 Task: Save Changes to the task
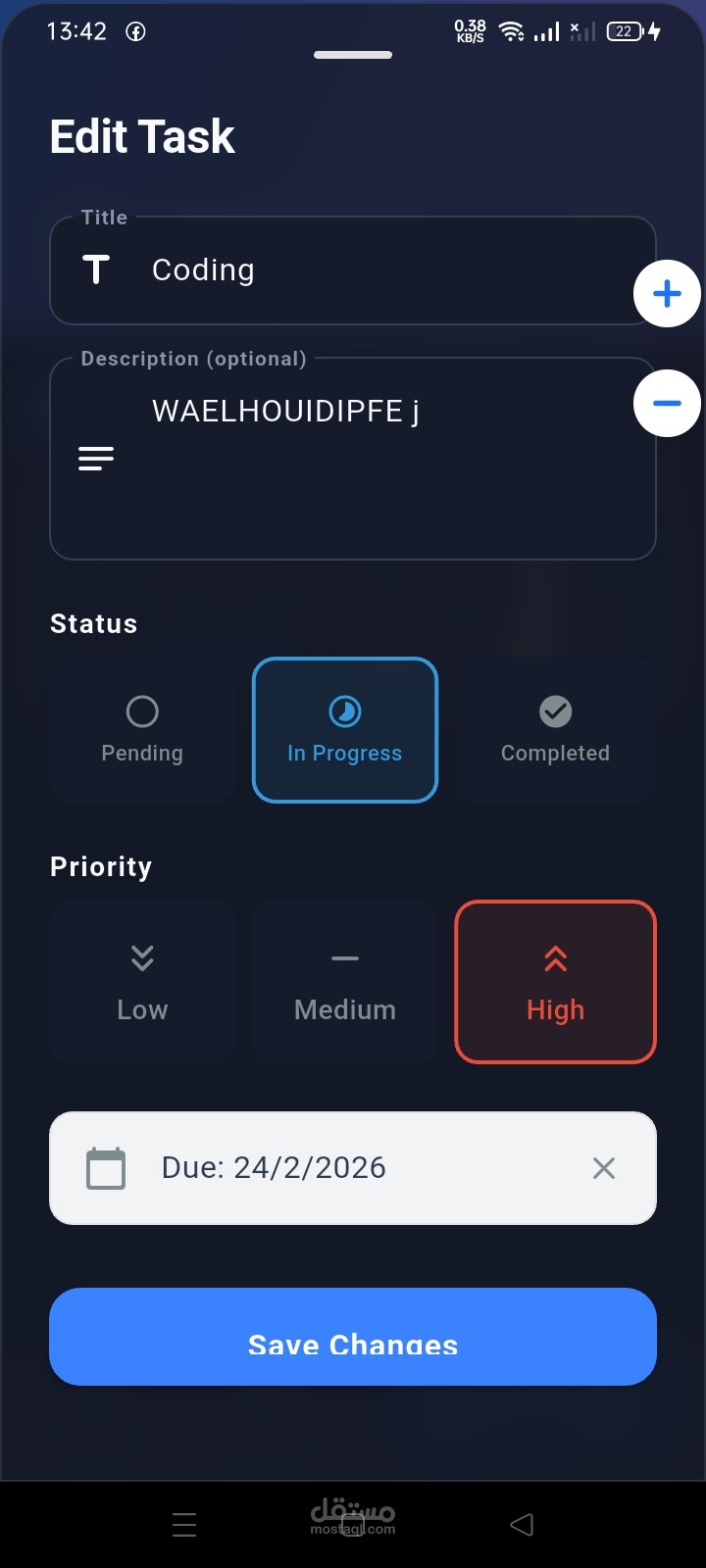352,1337
